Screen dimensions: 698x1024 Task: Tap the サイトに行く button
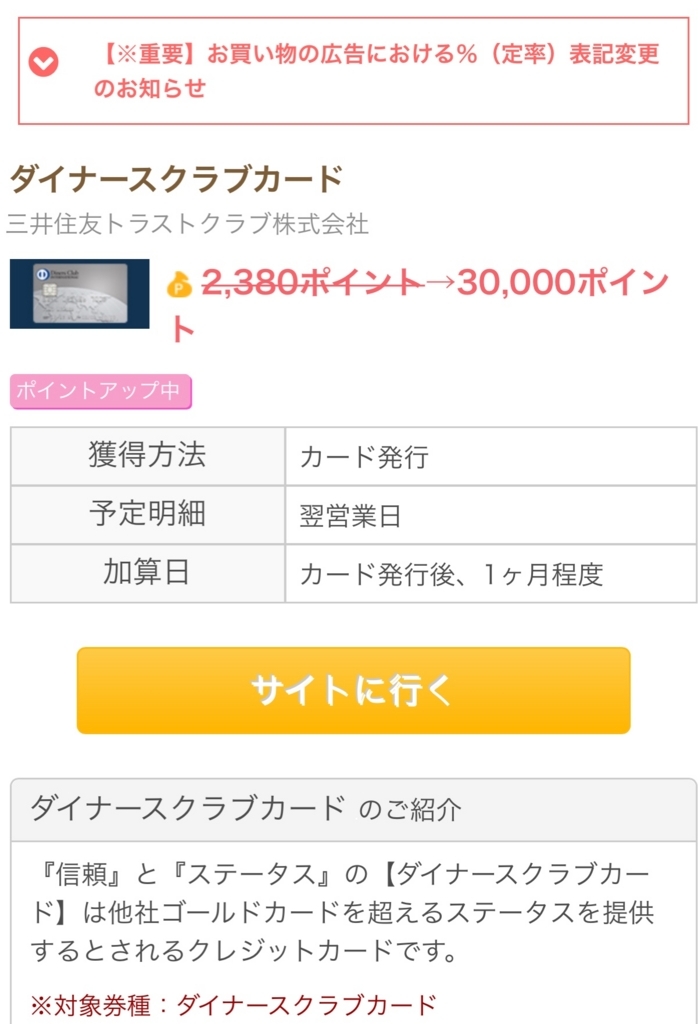click(353, 691)
